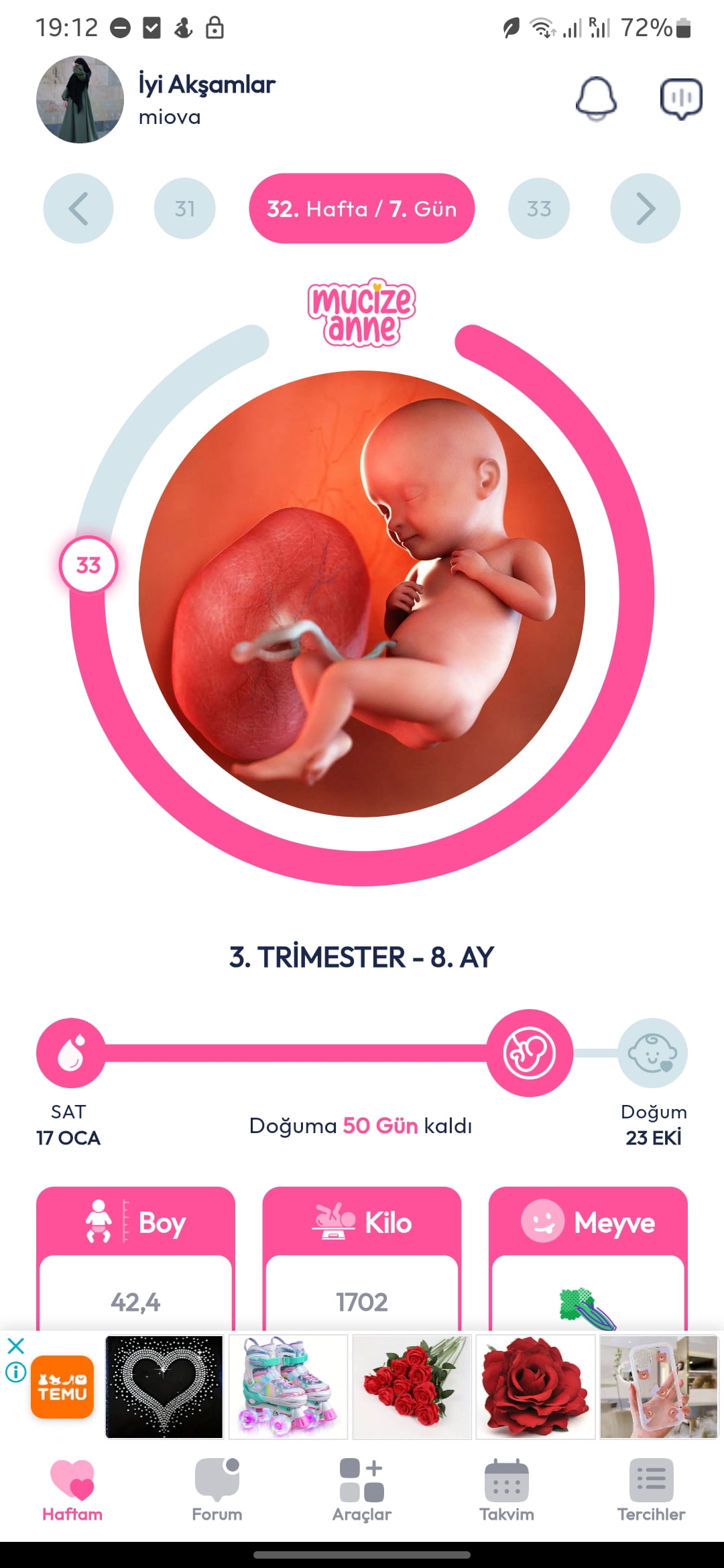Open the roller skates ad item
The height and width of the screenshot is (1568, 724).
(288, 1386)
